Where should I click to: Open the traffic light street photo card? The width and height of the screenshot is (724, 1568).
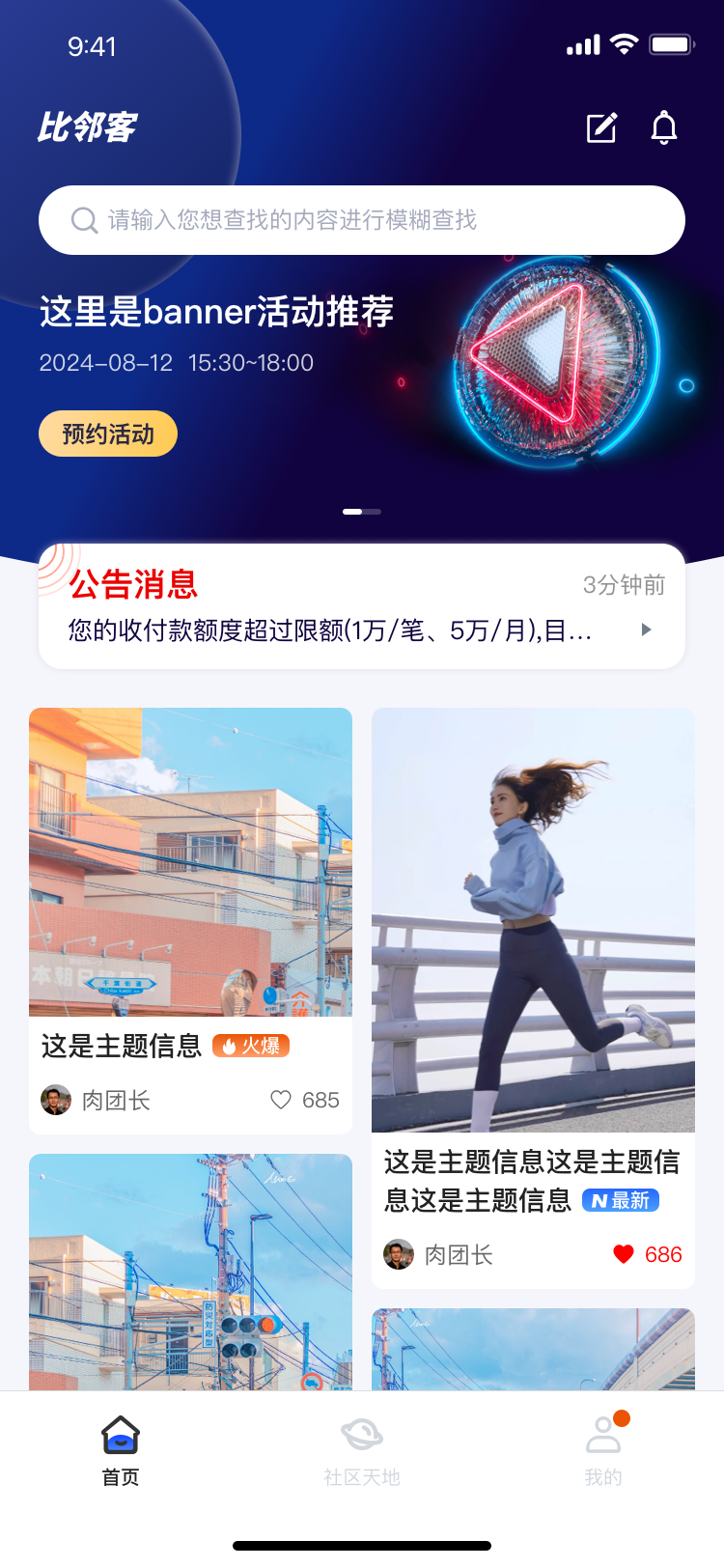(190, 1272)
